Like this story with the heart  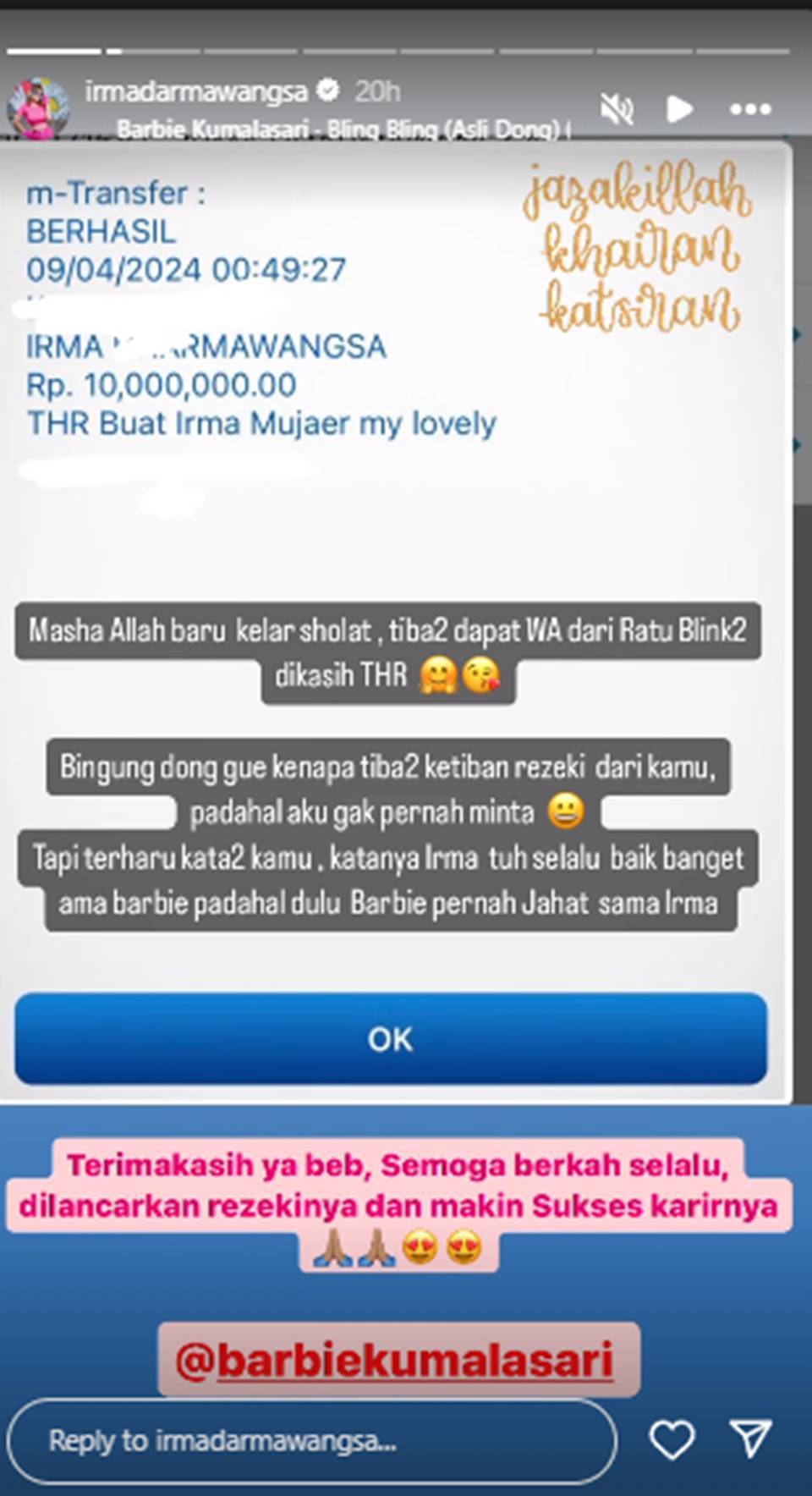(x=672, y=1439)
